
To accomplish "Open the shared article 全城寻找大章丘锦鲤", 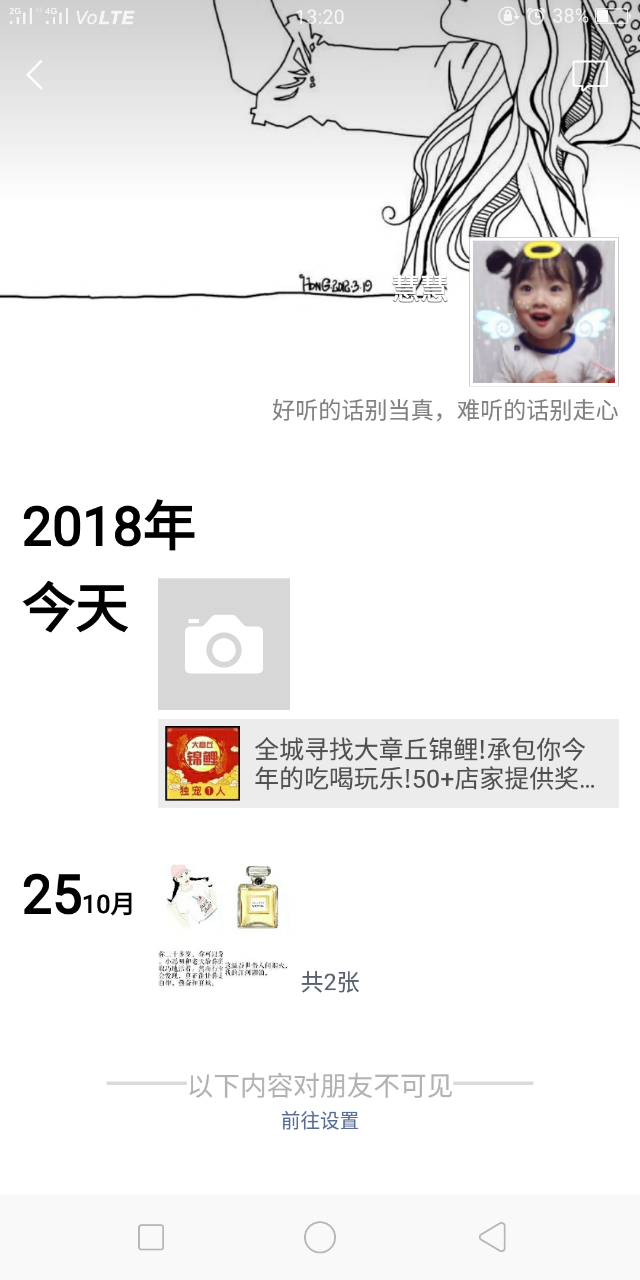I will pyautogui.click(x=388, y=763).
